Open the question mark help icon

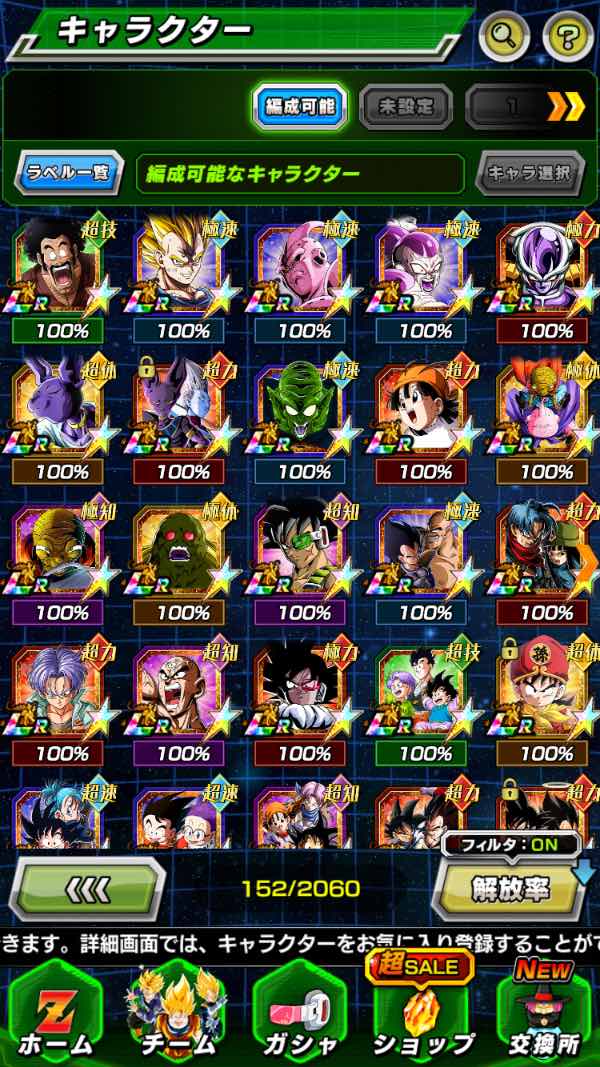point(567,38)
